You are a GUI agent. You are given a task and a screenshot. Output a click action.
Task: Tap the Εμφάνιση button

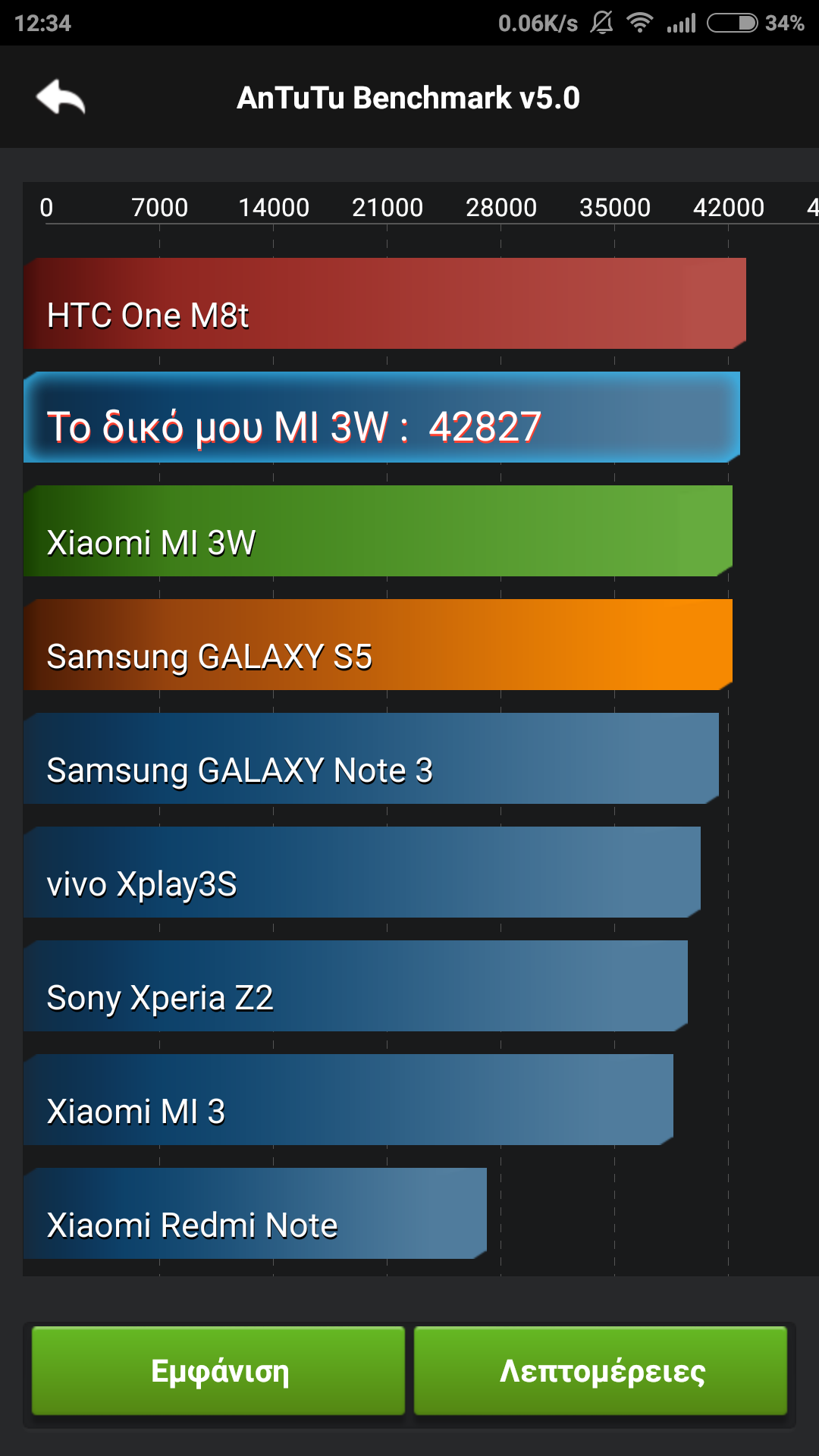218,1370
